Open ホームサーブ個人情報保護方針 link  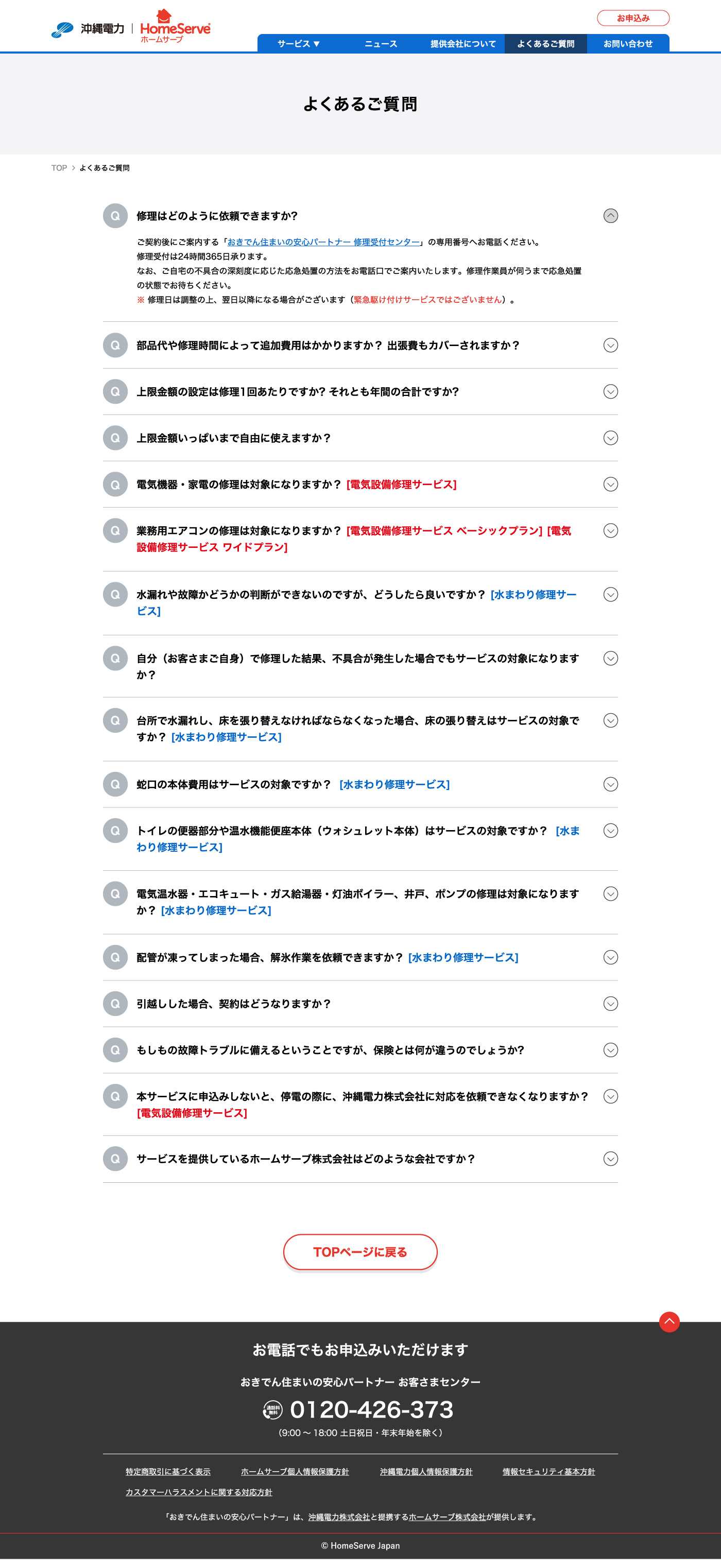pyautogui.click(x=295, y=1471)
